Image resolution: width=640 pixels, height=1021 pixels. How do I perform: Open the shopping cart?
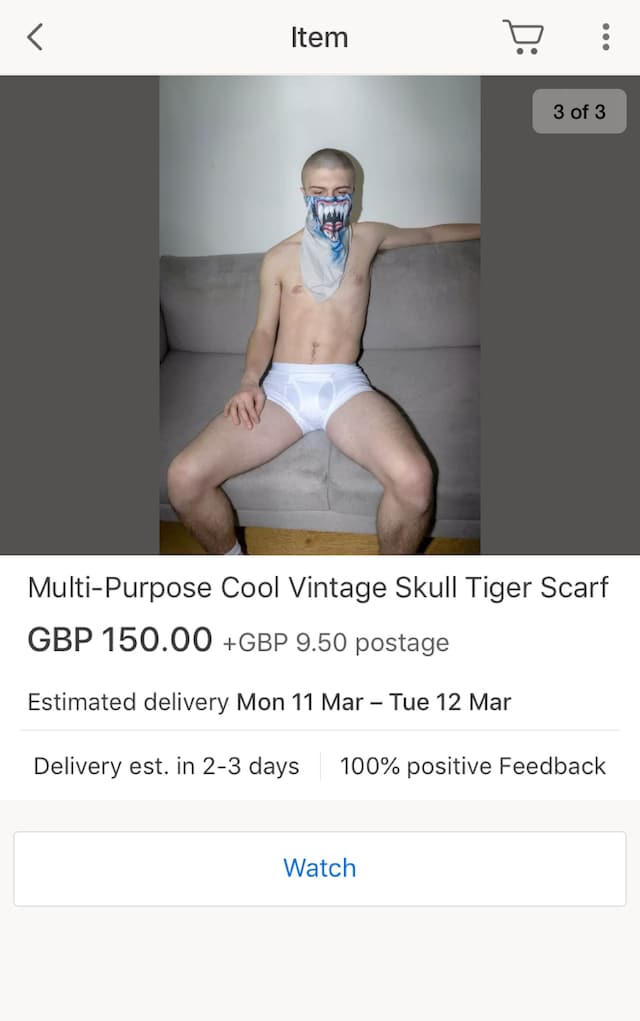[x=522, y=37]
